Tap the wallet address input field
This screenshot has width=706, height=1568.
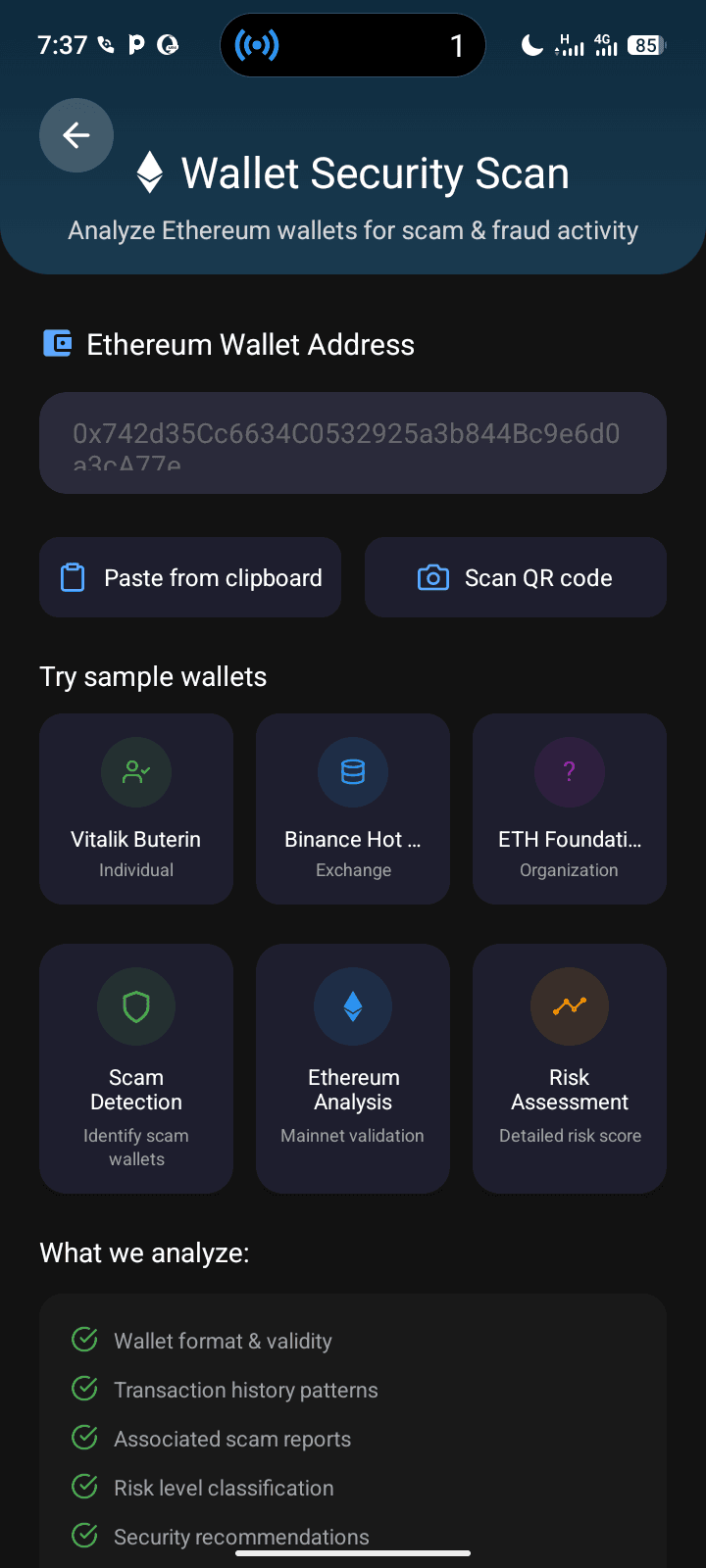coord(352,443)
